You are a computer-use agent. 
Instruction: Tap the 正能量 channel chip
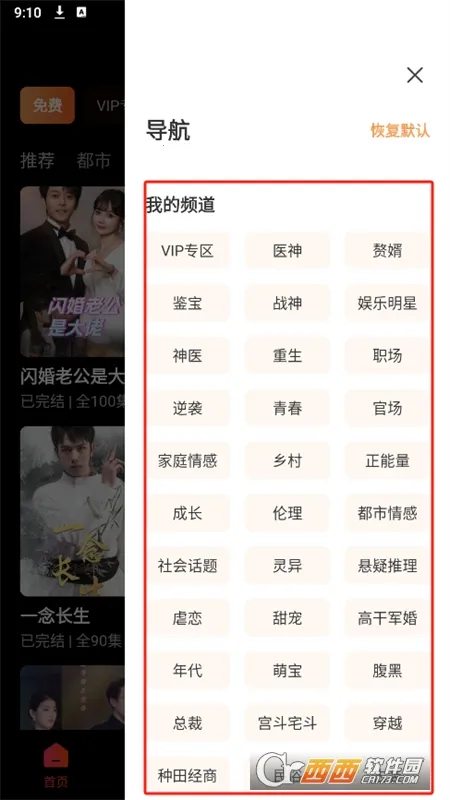(x=387, y=461)
